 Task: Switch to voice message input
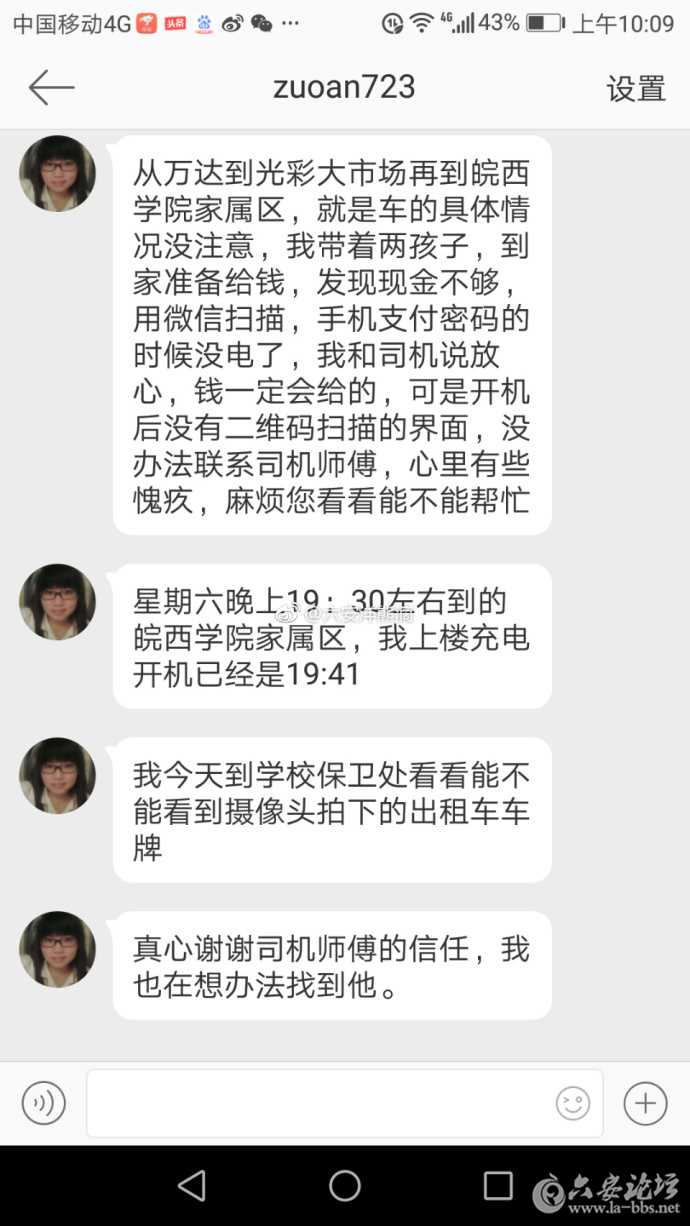coord(44,1103)
